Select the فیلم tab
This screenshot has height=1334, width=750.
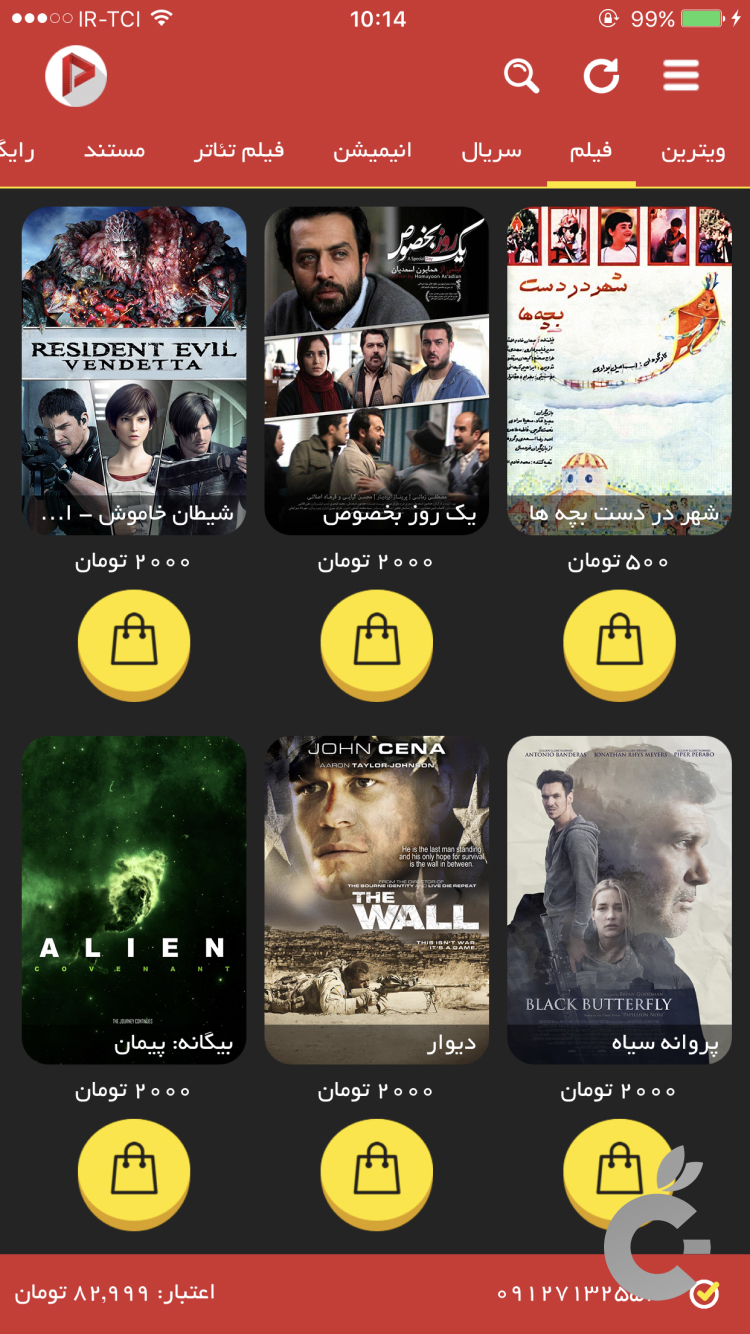[x=591, y=152]
